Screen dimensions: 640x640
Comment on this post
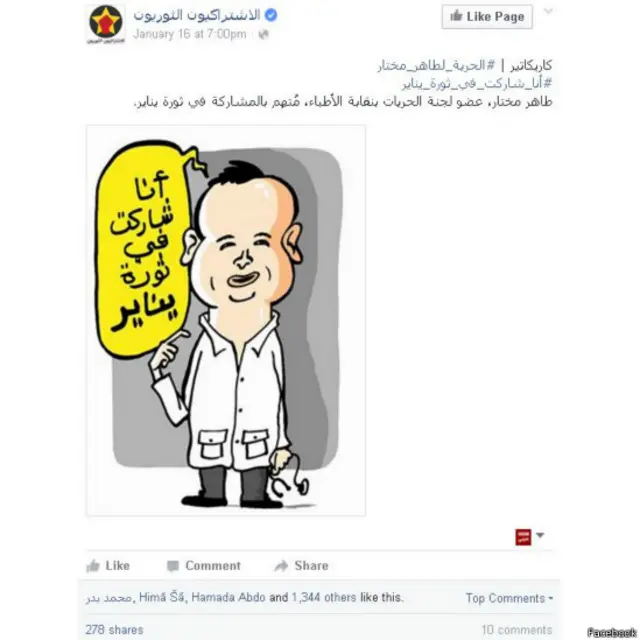pos(203,565)
